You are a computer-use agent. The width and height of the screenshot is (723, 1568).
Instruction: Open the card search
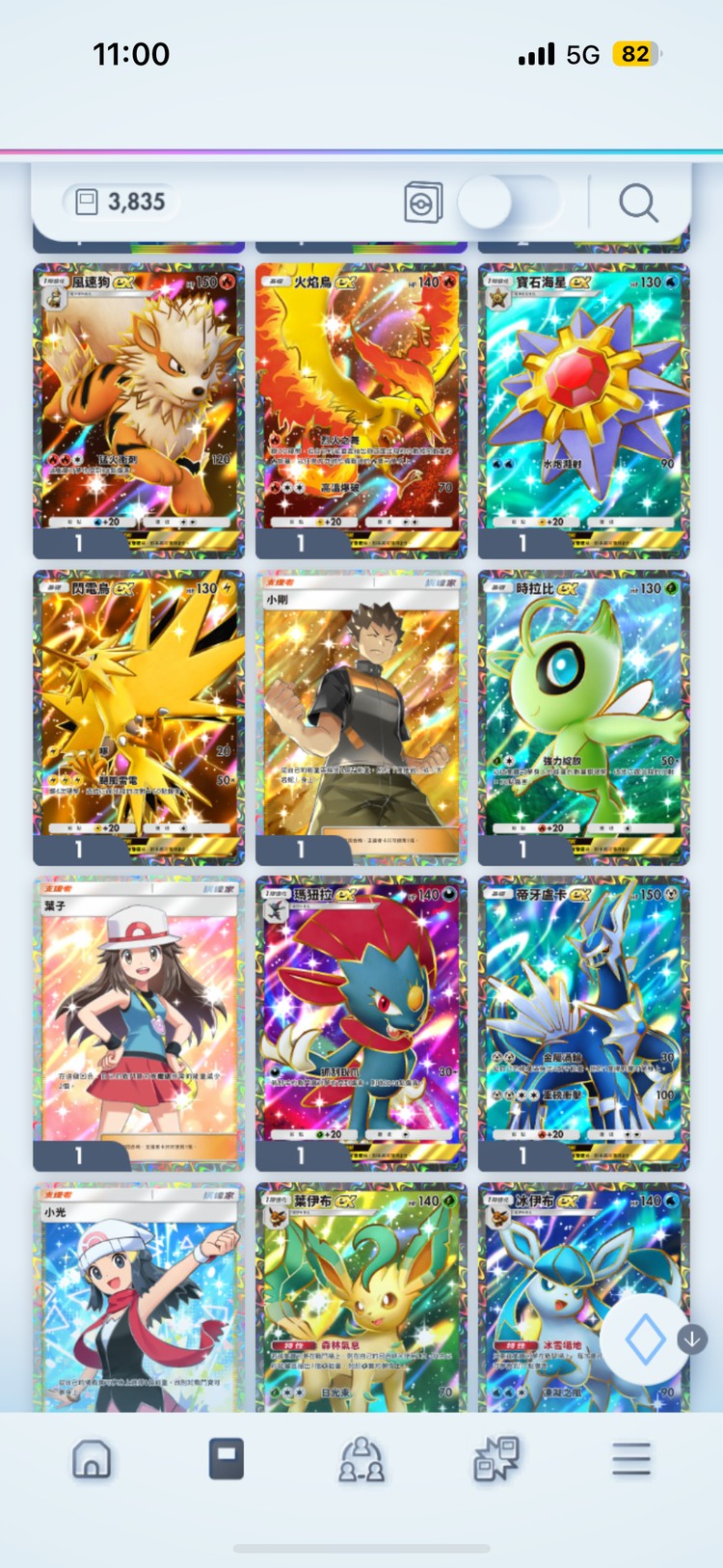point(637,203)
